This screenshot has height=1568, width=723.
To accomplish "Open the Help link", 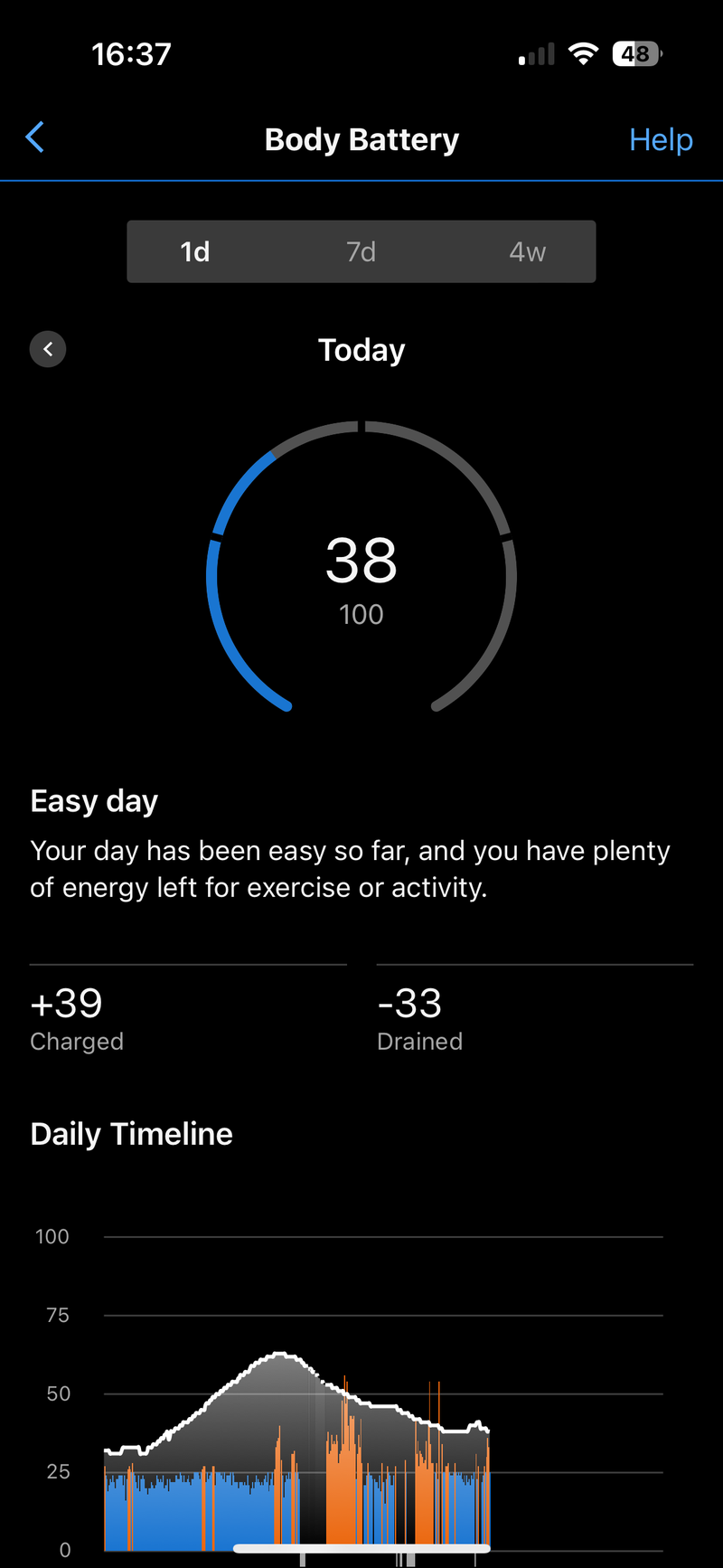I will coord(661,139).
